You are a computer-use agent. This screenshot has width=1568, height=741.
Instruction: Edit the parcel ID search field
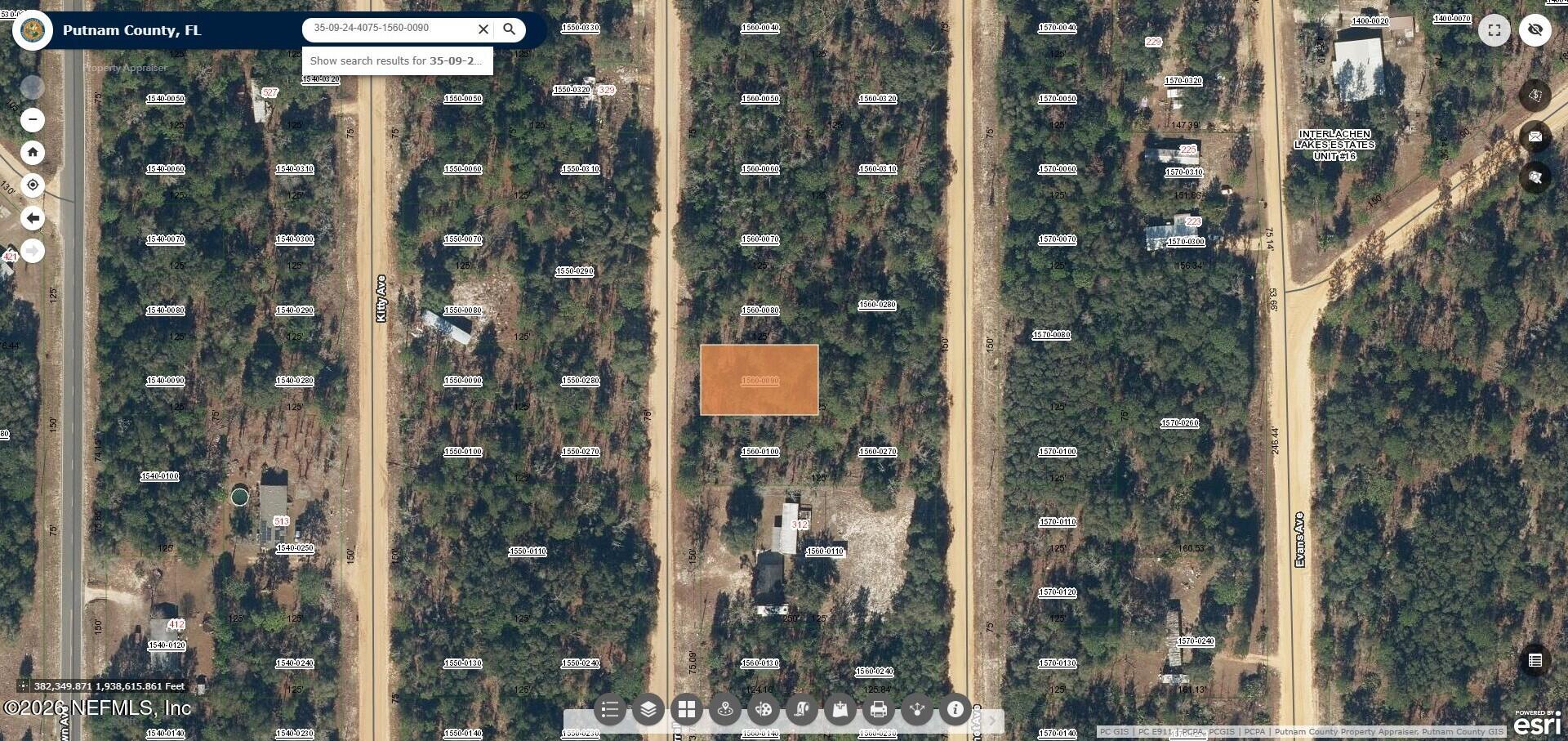[388, 29]
